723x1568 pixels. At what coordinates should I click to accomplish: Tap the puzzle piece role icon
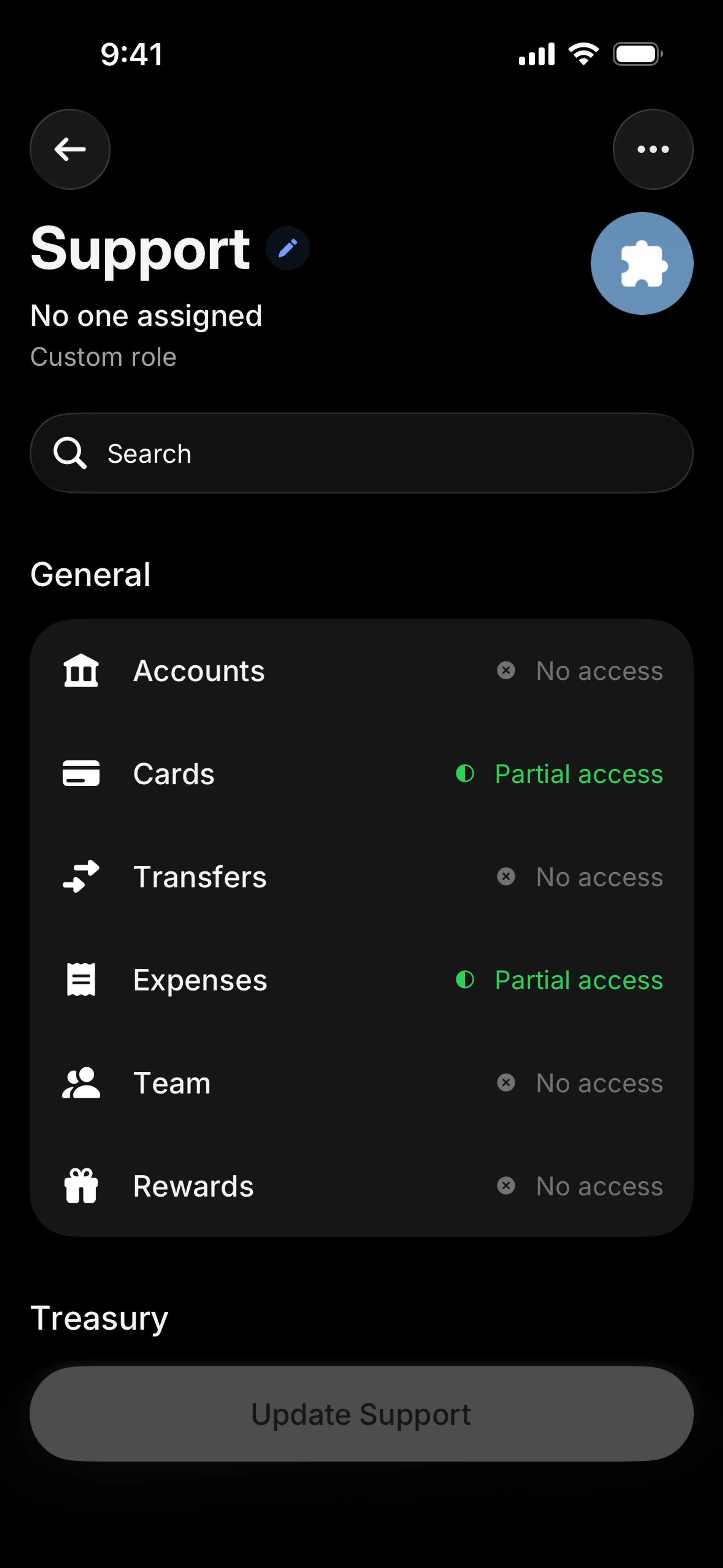click(x=641, y=264)
